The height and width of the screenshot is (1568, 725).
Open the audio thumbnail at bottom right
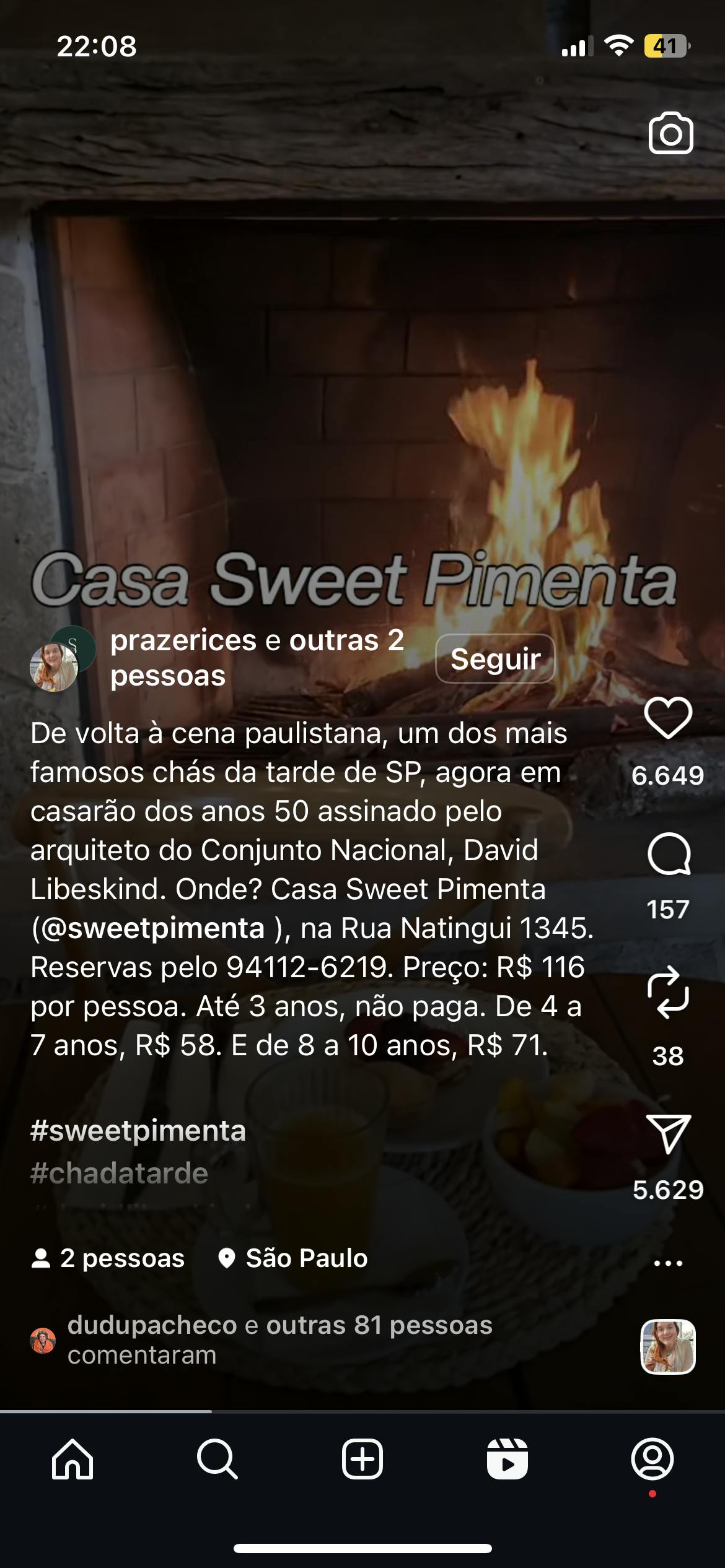click(667, 1346)
